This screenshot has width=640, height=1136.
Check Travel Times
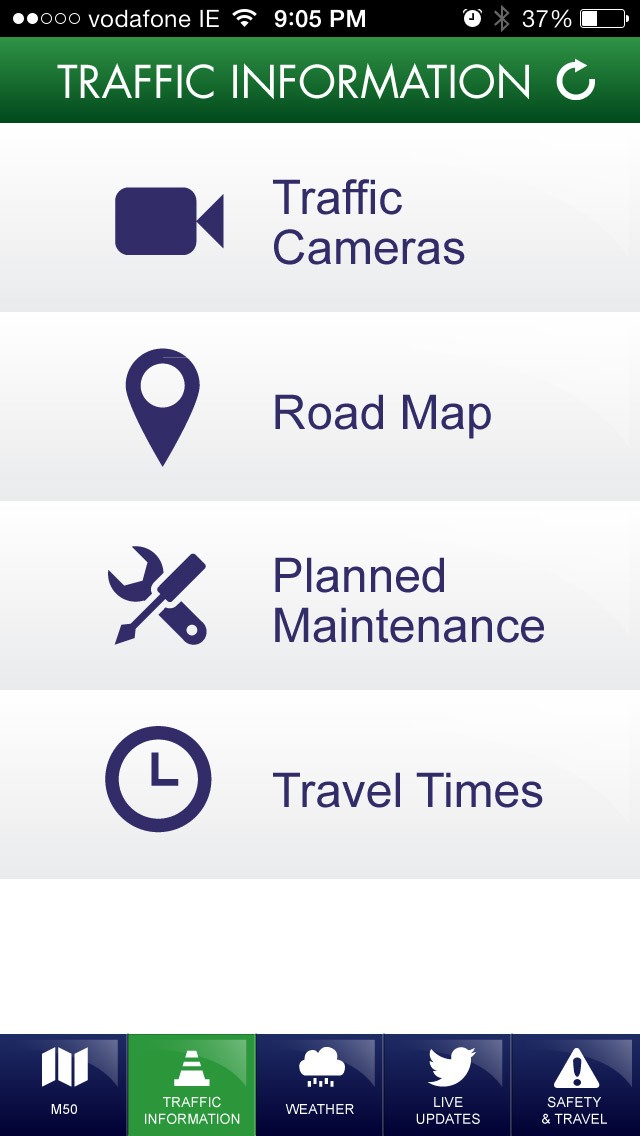coord(320,785)
